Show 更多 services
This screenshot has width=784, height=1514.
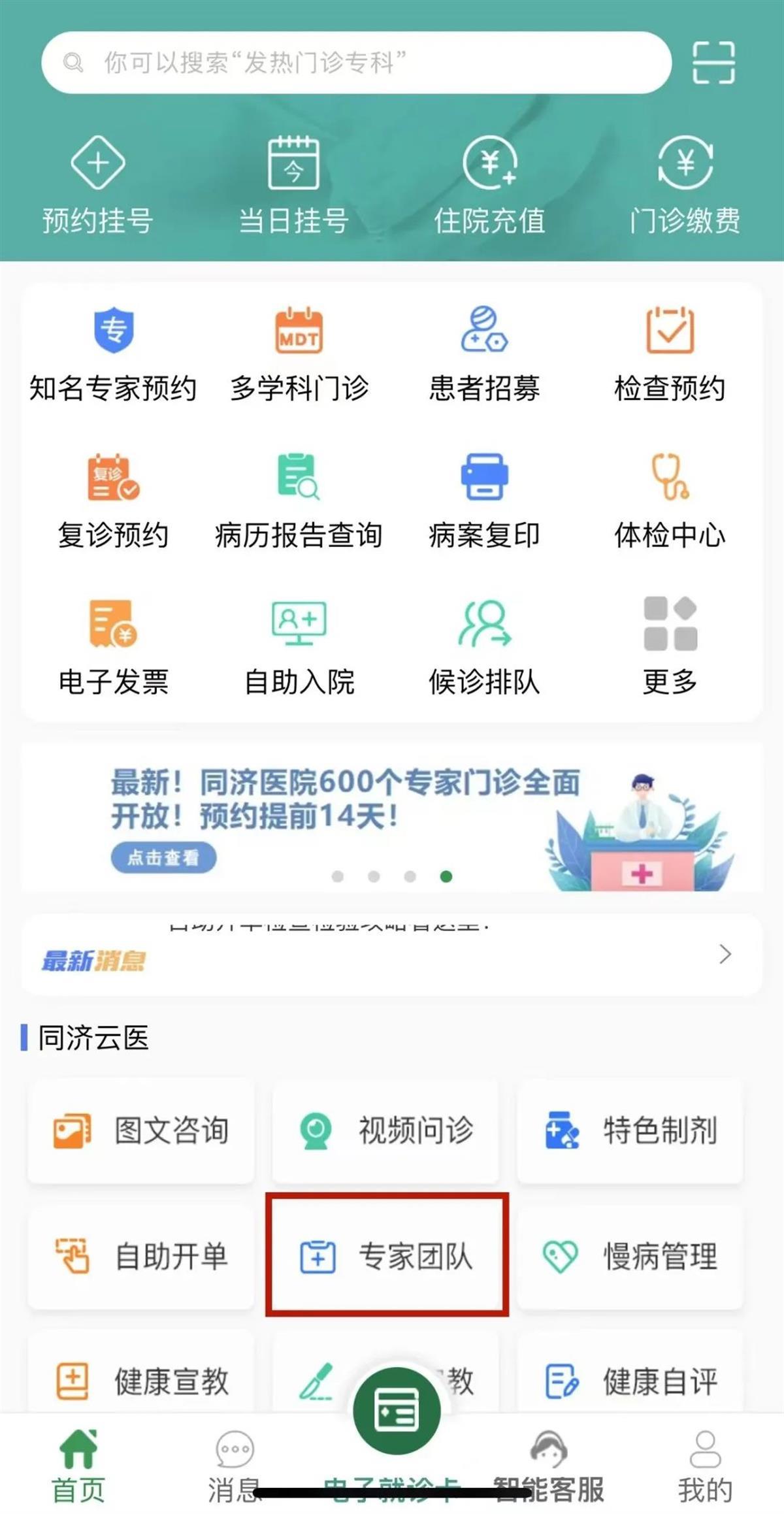pos(670,647)
